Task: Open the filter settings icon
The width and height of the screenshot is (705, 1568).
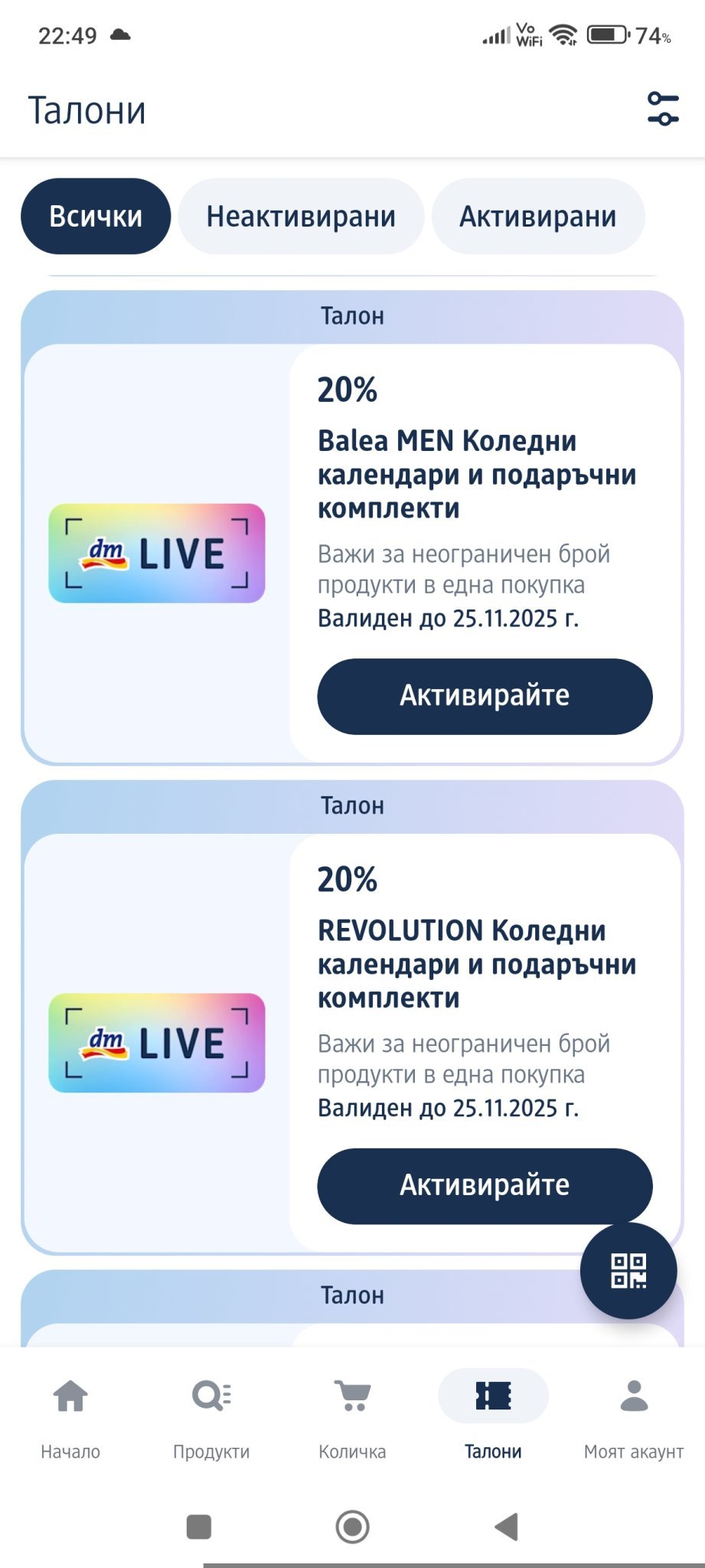Action: pyautogui.click(x=662, y=109)
